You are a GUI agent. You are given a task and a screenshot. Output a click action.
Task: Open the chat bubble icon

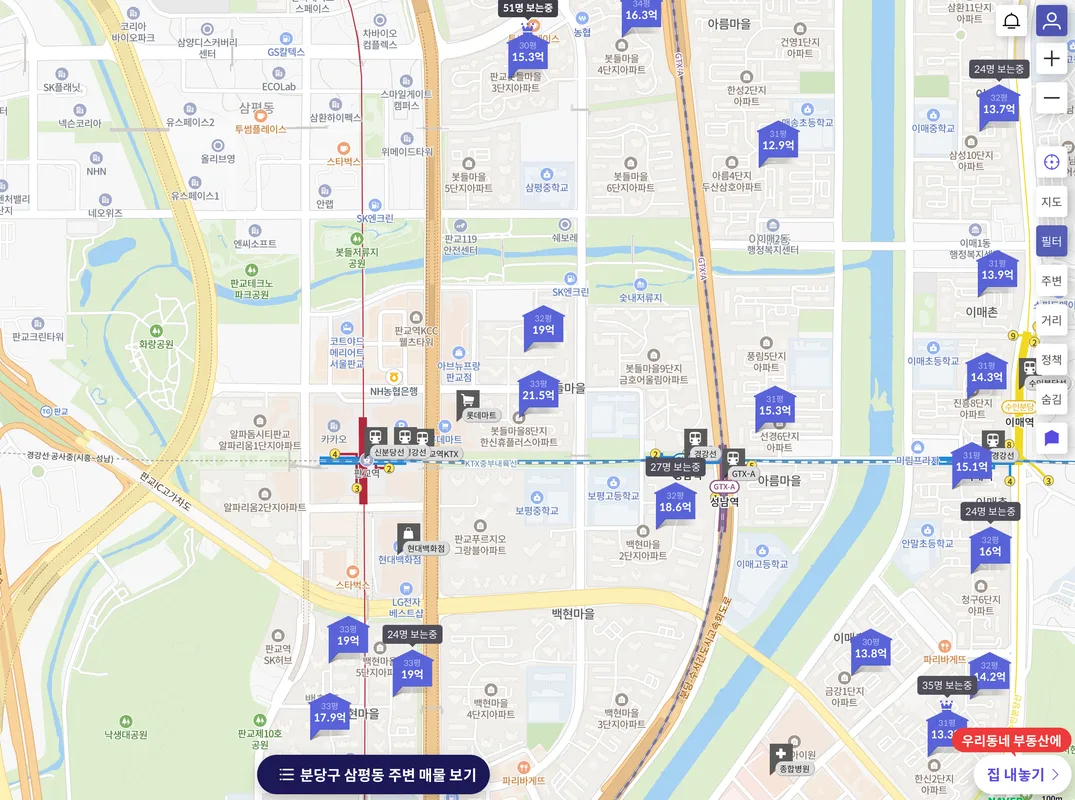click(x=1051, y=438)
